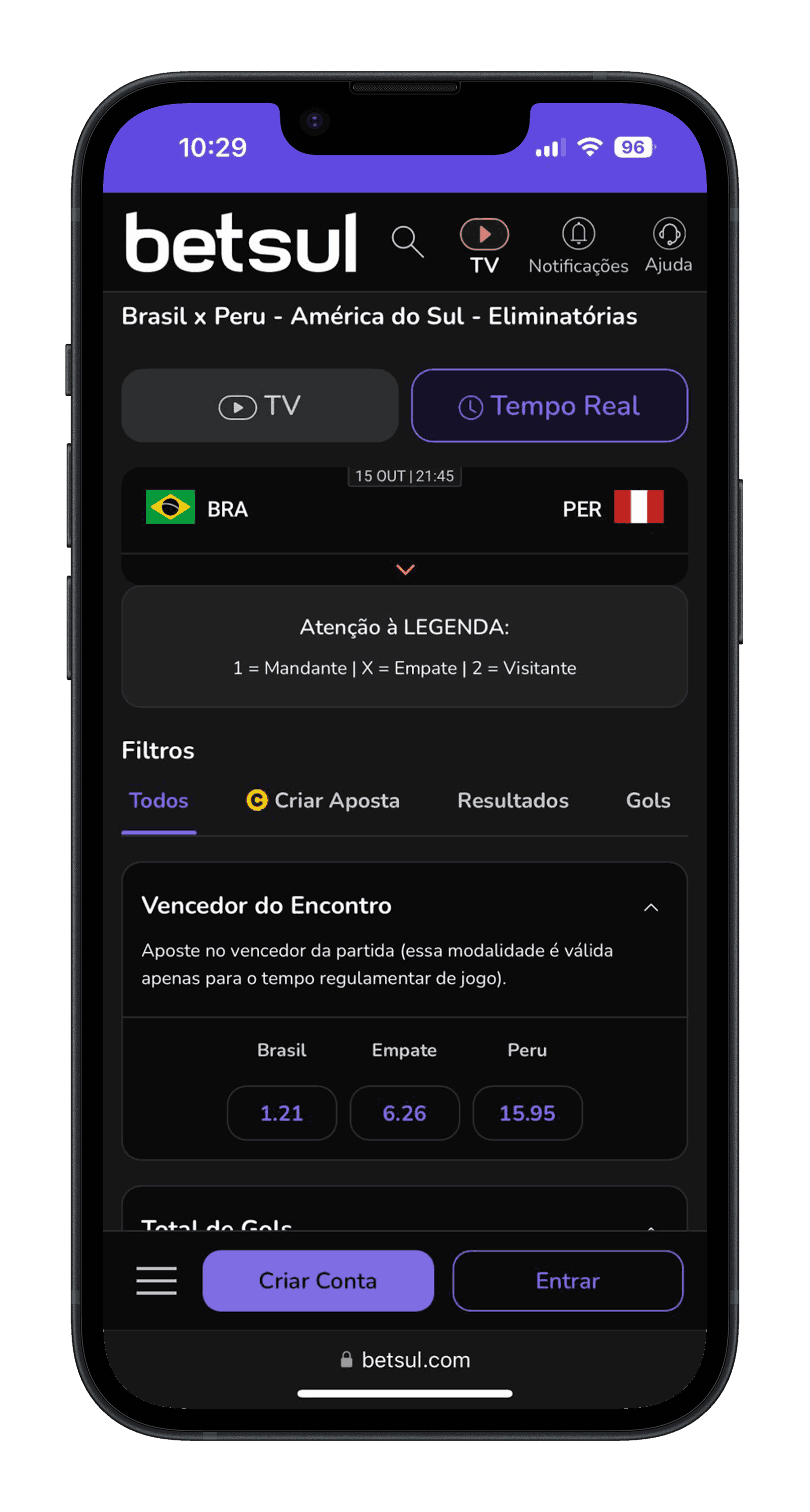Open Notificações via the bell icon

point(578,234)
